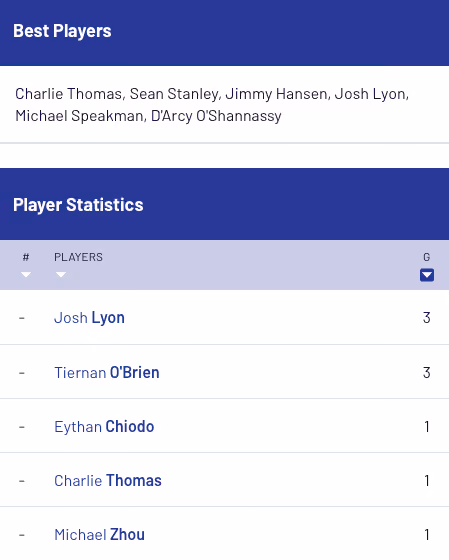Open Tiernan O'Brien's player profile

pos(107,372)
